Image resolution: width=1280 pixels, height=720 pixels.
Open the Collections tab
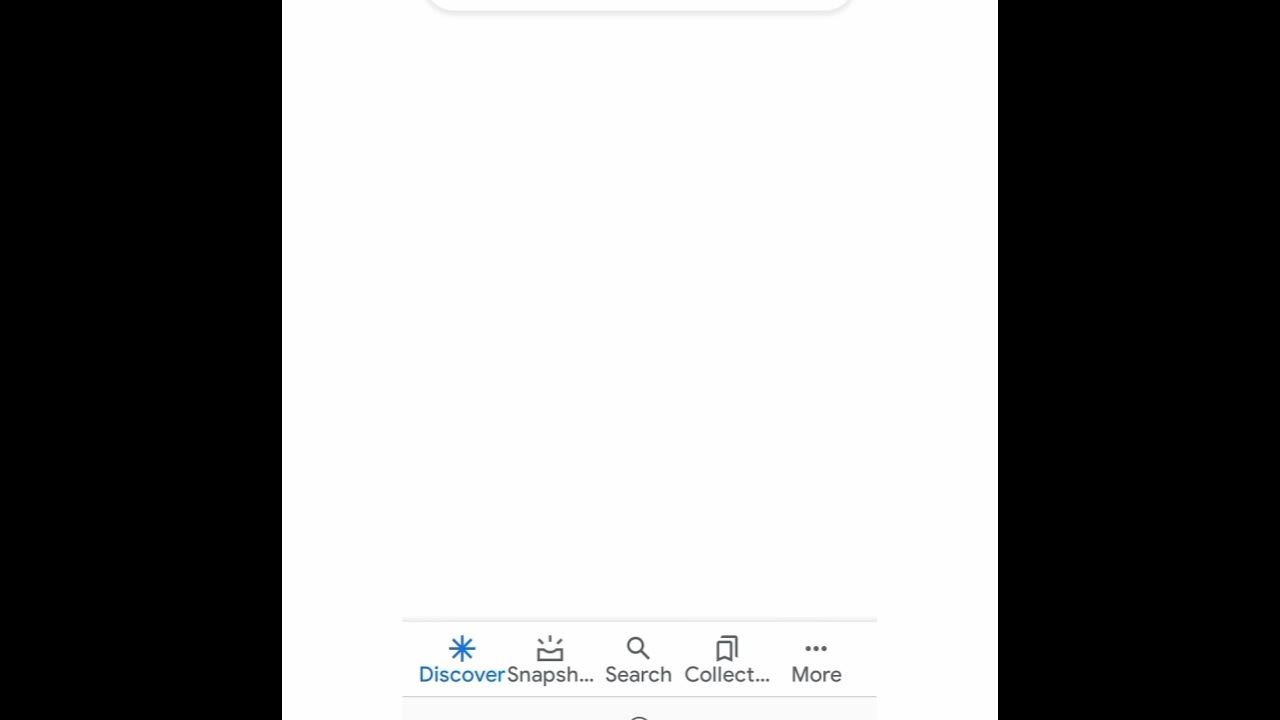727,660
